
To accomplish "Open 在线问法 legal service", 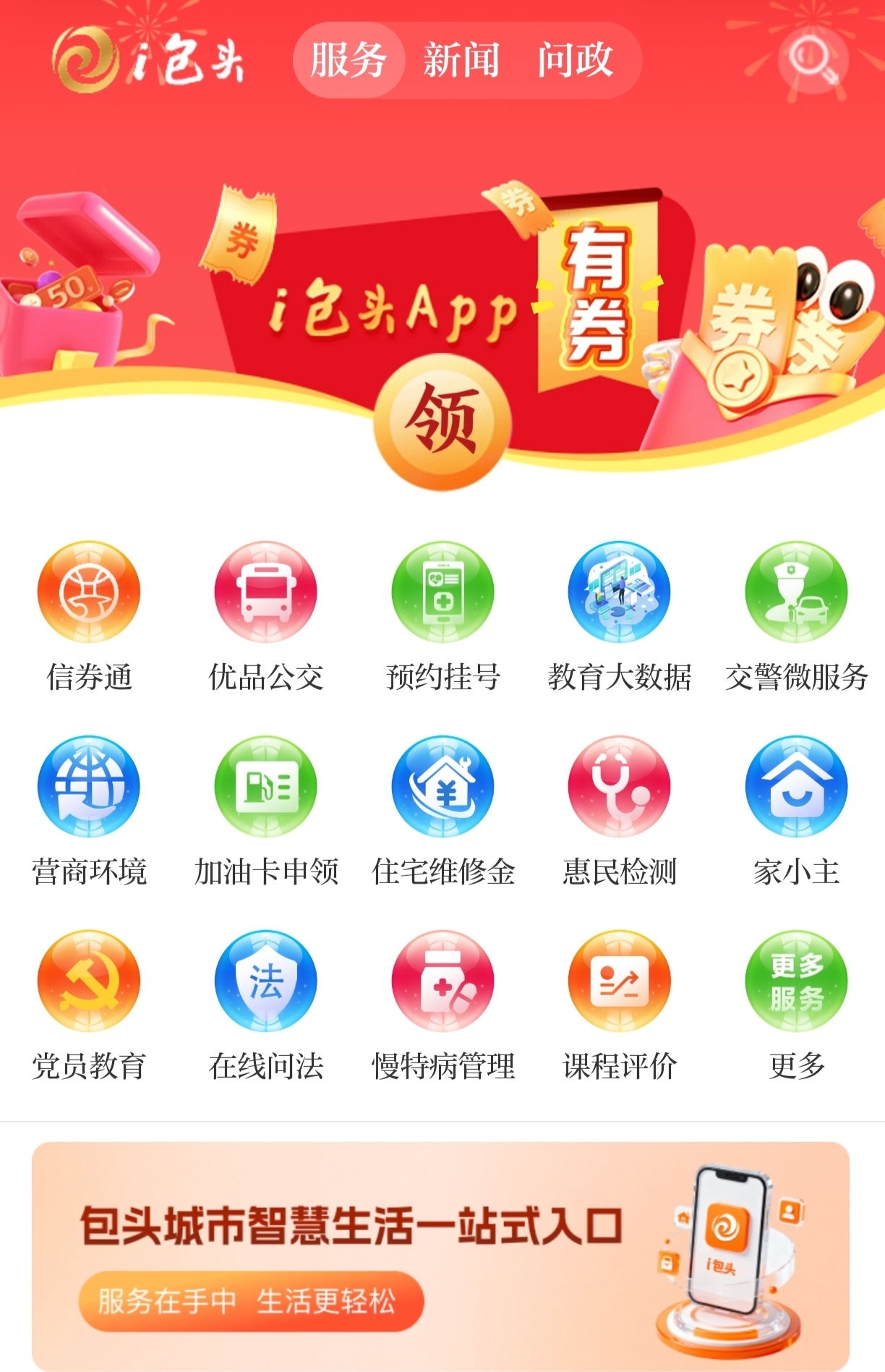I will tap(265, 981).
